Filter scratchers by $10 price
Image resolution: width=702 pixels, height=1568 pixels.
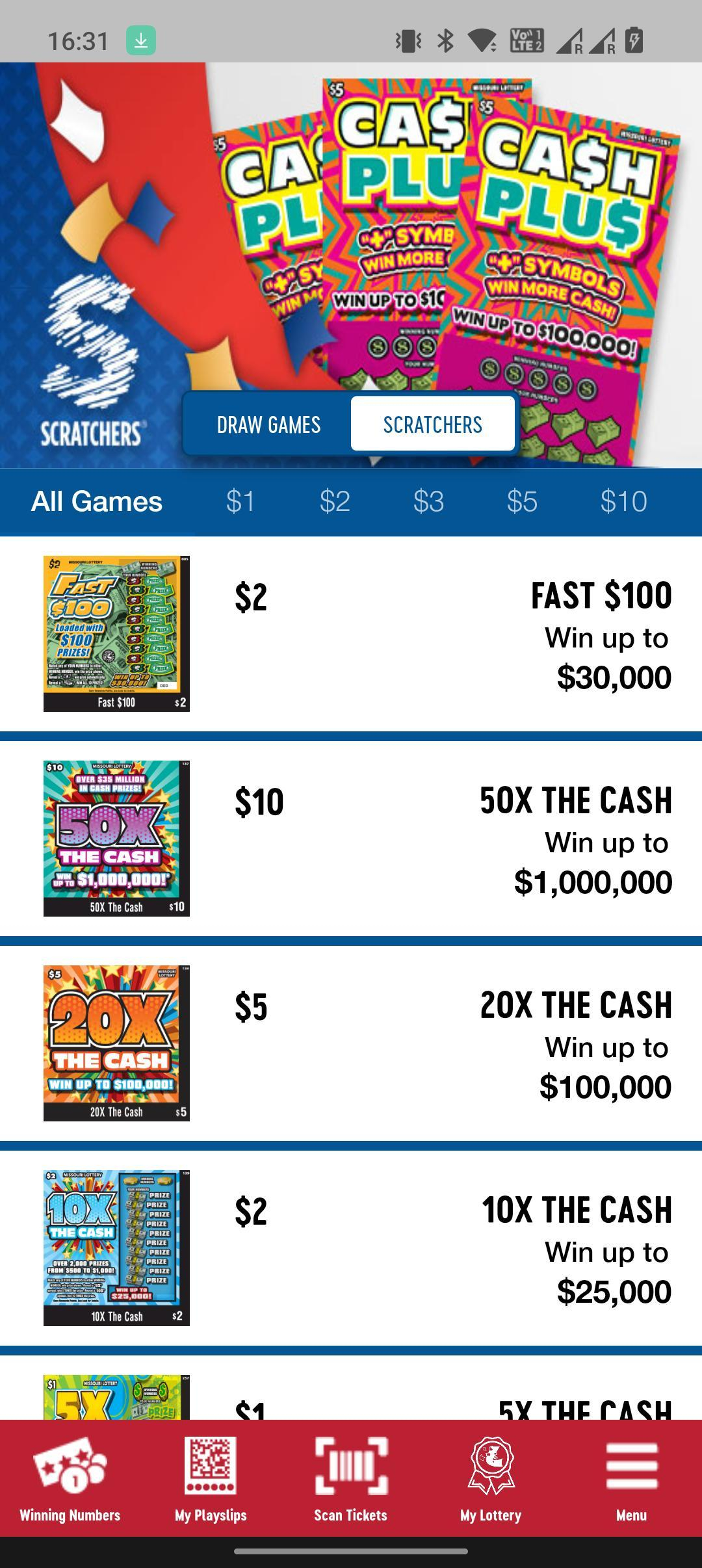click(623, 501)
